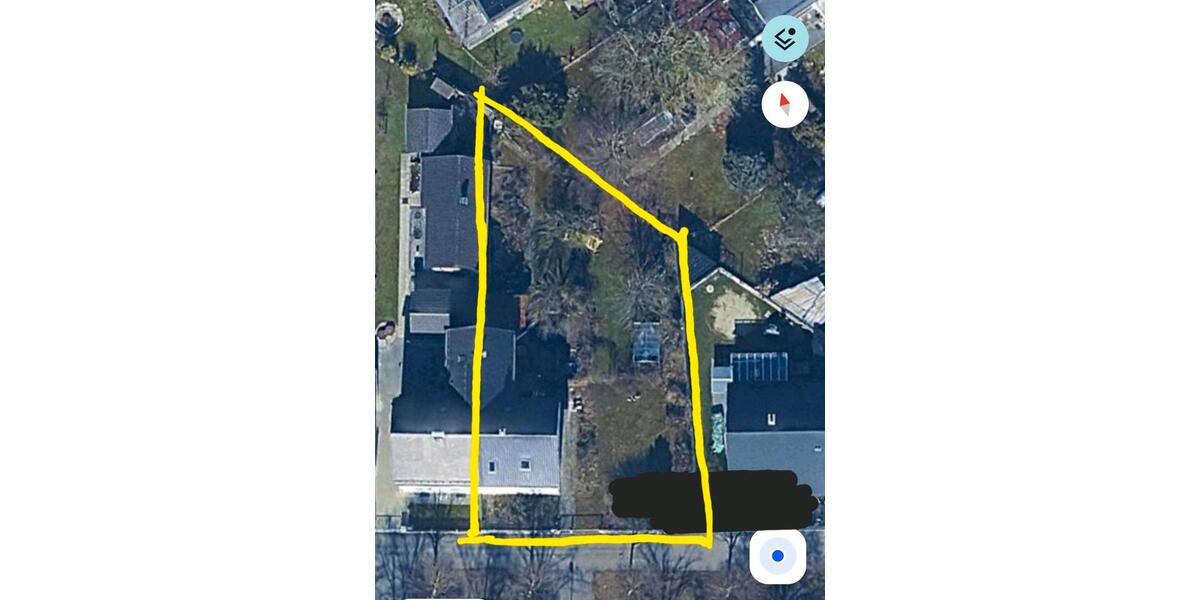1200x600 pixels.
Task: Tap the compass to reset orientation
Action: point(785,104)
